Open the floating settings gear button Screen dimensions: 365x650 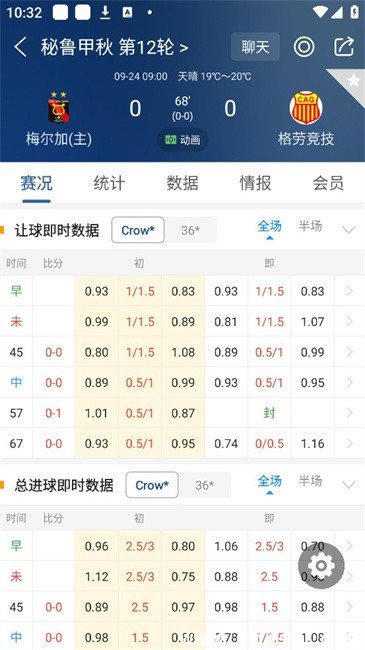pos(321,565)
